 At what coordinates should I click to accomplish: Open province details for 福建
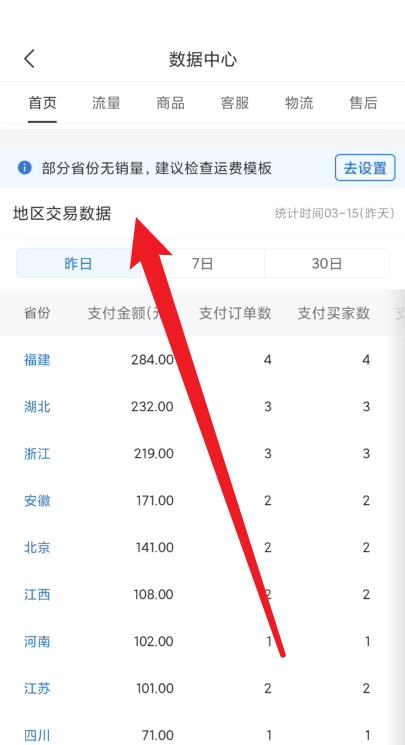coord(37,360)
